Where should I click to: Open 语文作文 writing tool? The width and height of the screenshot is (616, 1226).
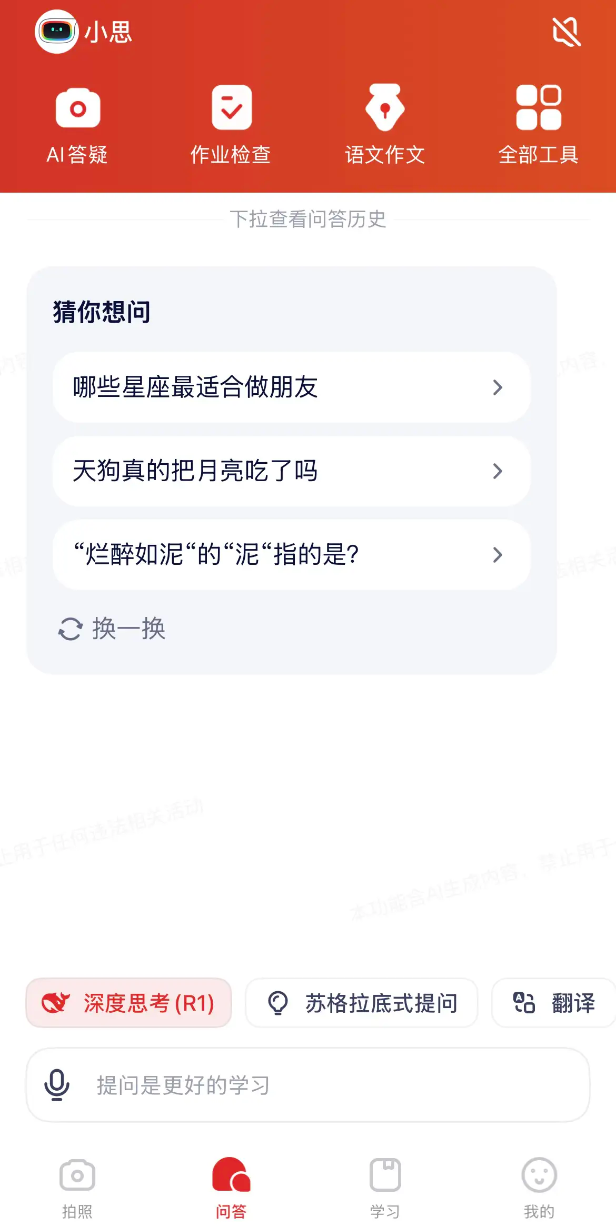(385, 124)
